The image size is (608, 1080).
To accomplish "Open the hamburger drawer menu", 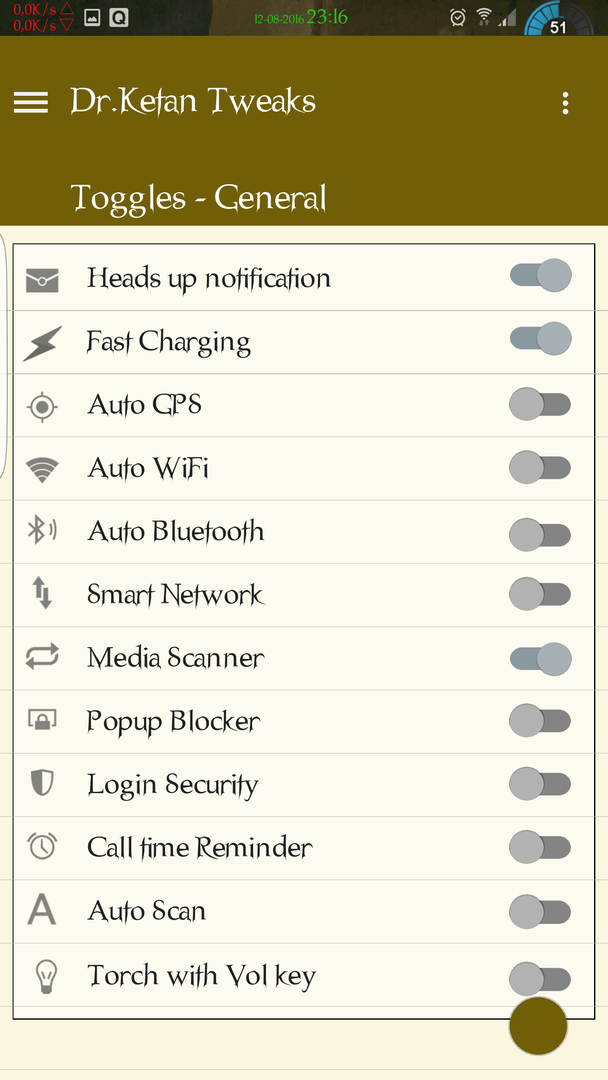I will click(31, 103).
